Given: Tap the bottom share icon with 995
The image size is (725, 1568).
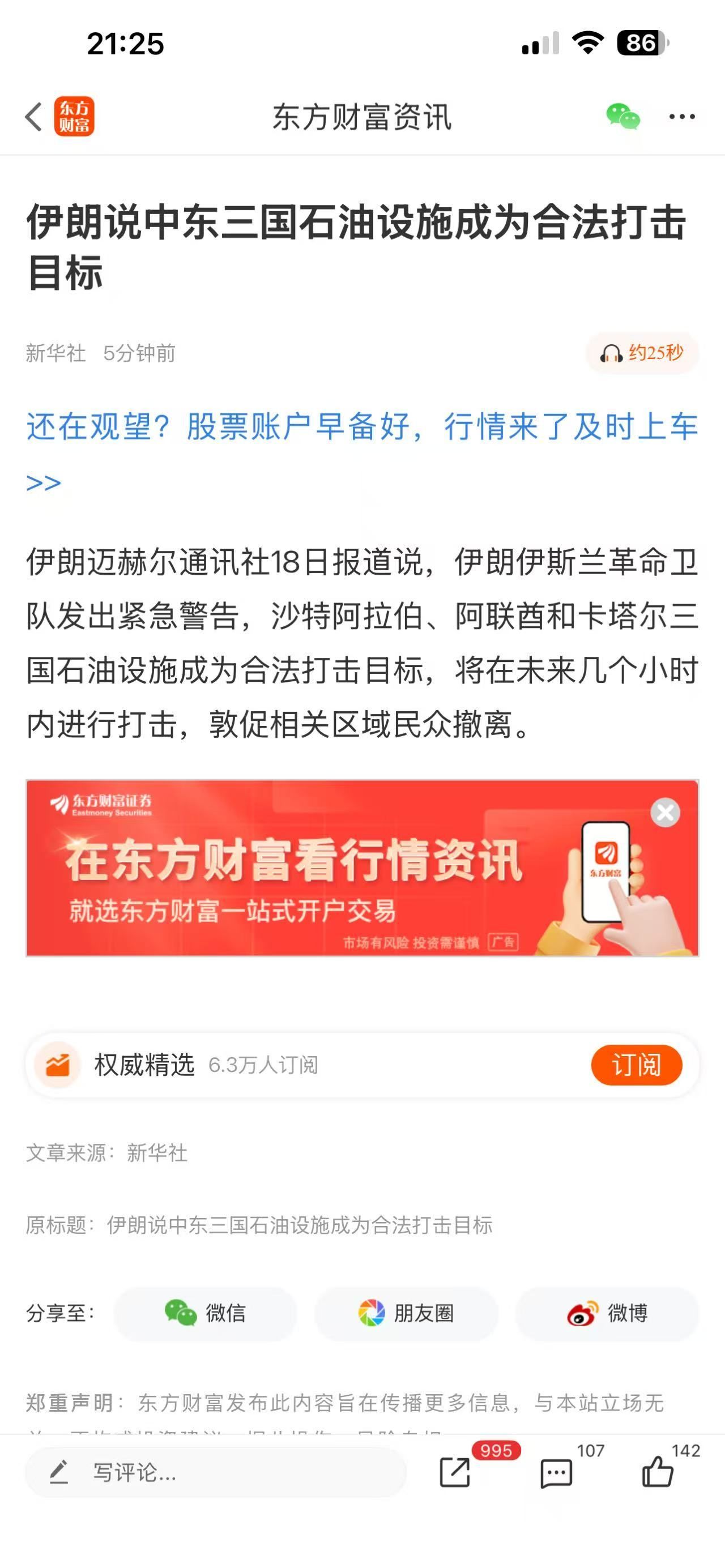Looking at the screenshot, I should coord(455,1472).
